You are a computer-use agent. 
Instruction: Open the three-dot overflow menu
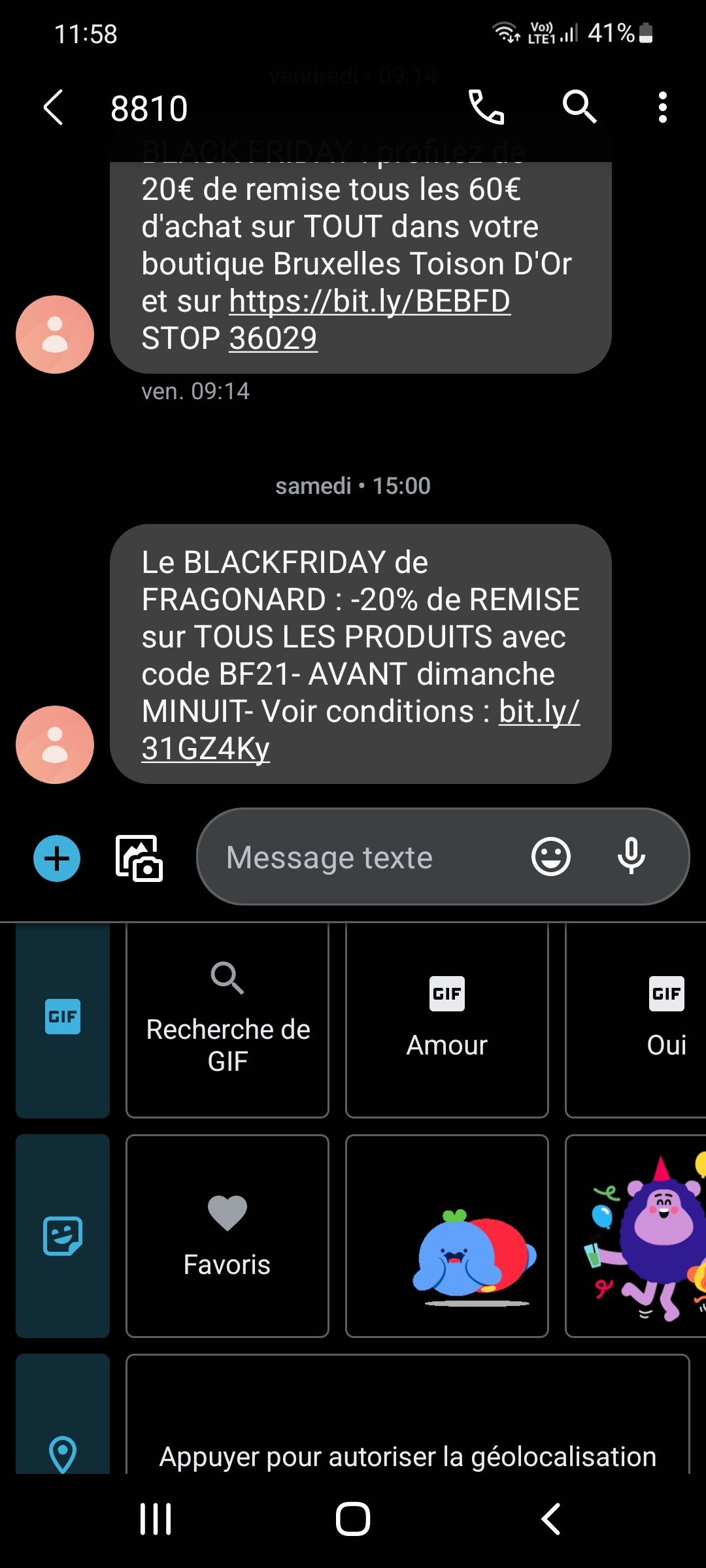(x=663, y=108)
